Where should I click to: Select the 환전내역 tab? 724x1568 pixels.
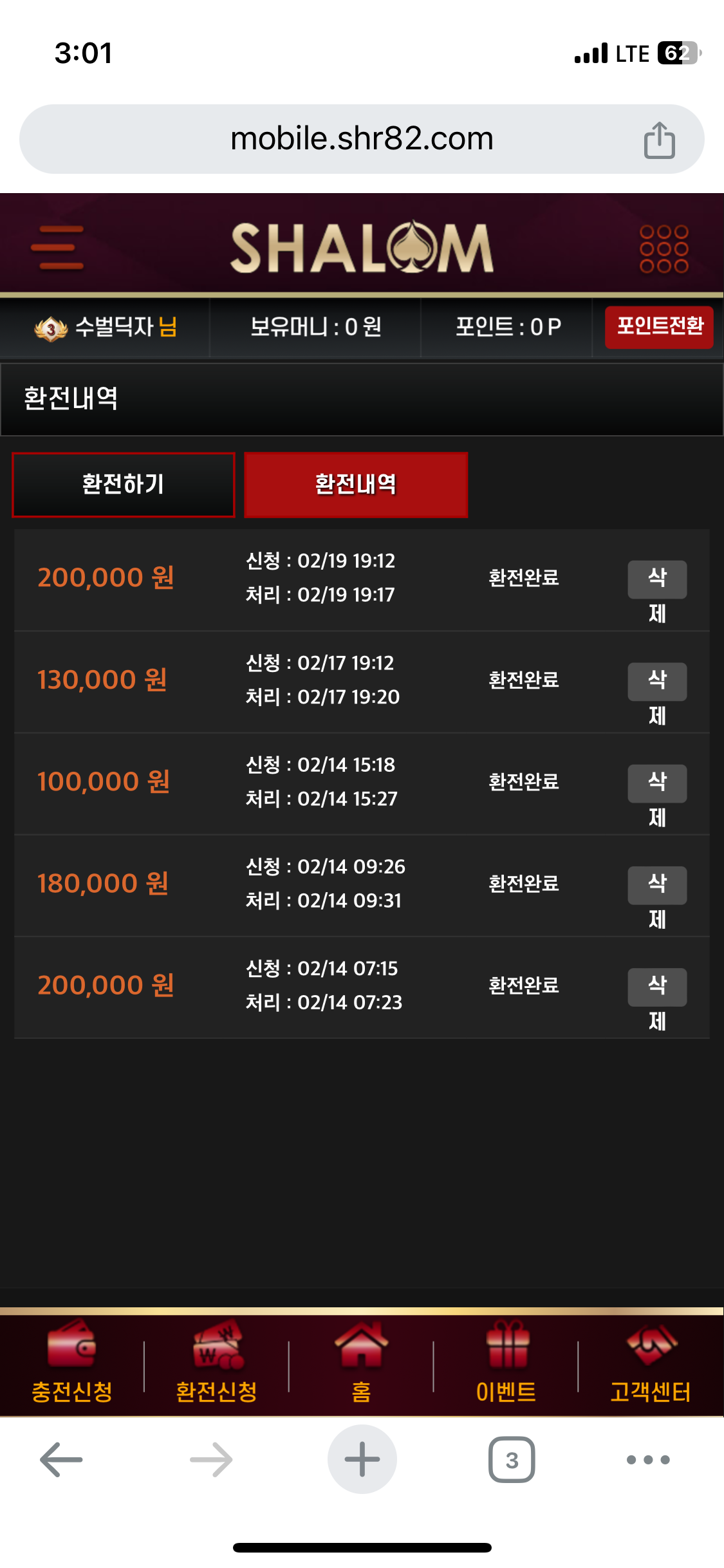pyautogui.click(x=356, y=485)
